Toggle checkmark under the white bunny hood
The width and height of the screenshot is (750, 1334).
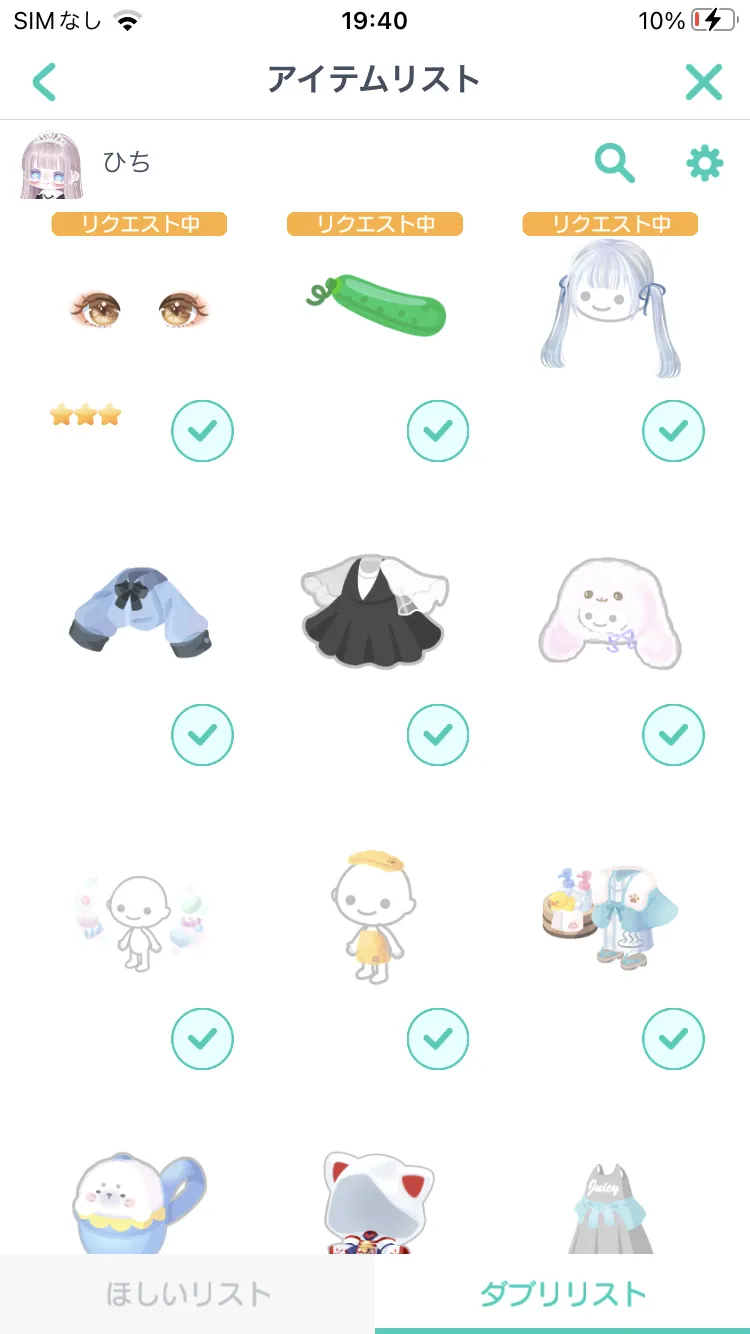pyautogui.click(x=673, y=735)
